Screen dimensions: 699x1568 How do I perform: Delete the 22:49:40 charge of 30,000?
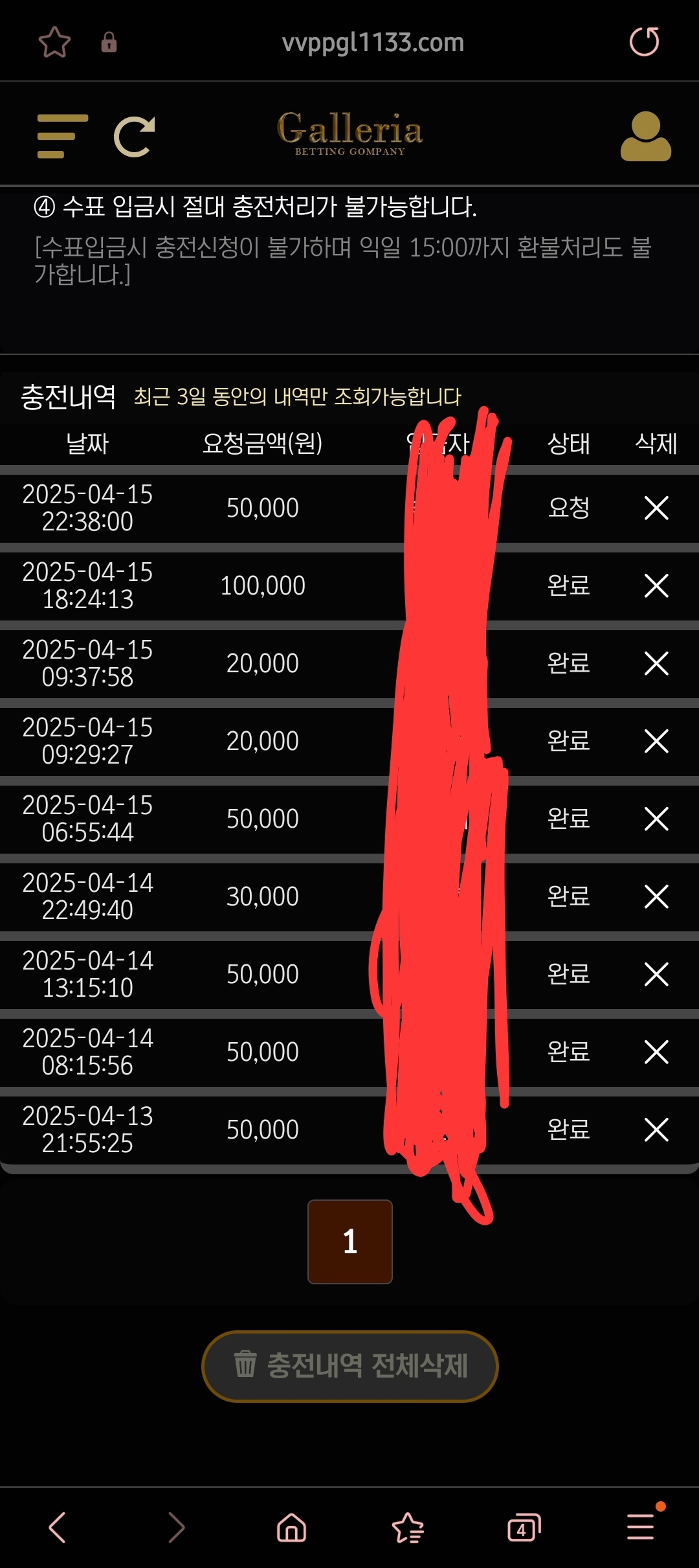(x=656, y=896)
